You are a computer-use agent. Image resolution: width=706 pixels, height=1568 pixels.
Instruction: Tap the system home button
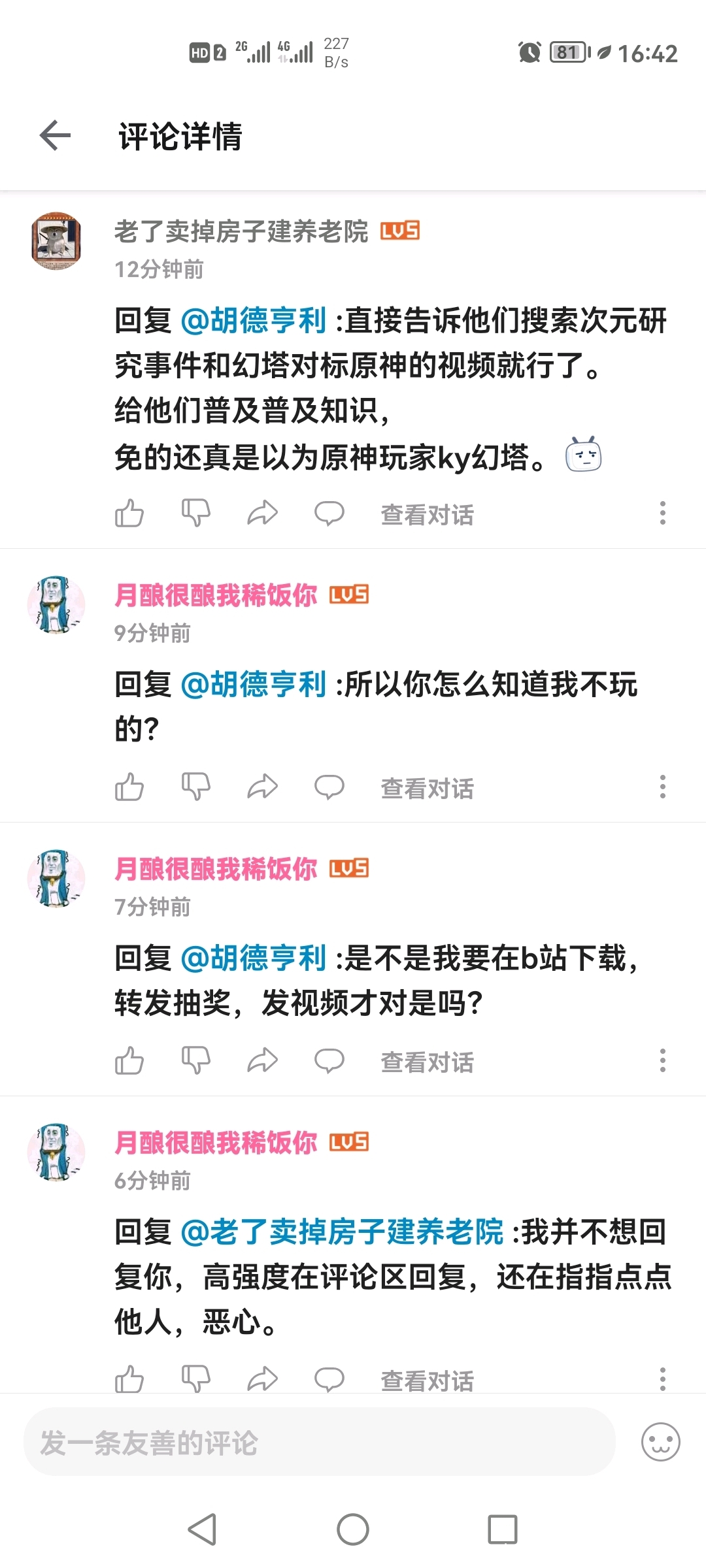pos(353,1529)
